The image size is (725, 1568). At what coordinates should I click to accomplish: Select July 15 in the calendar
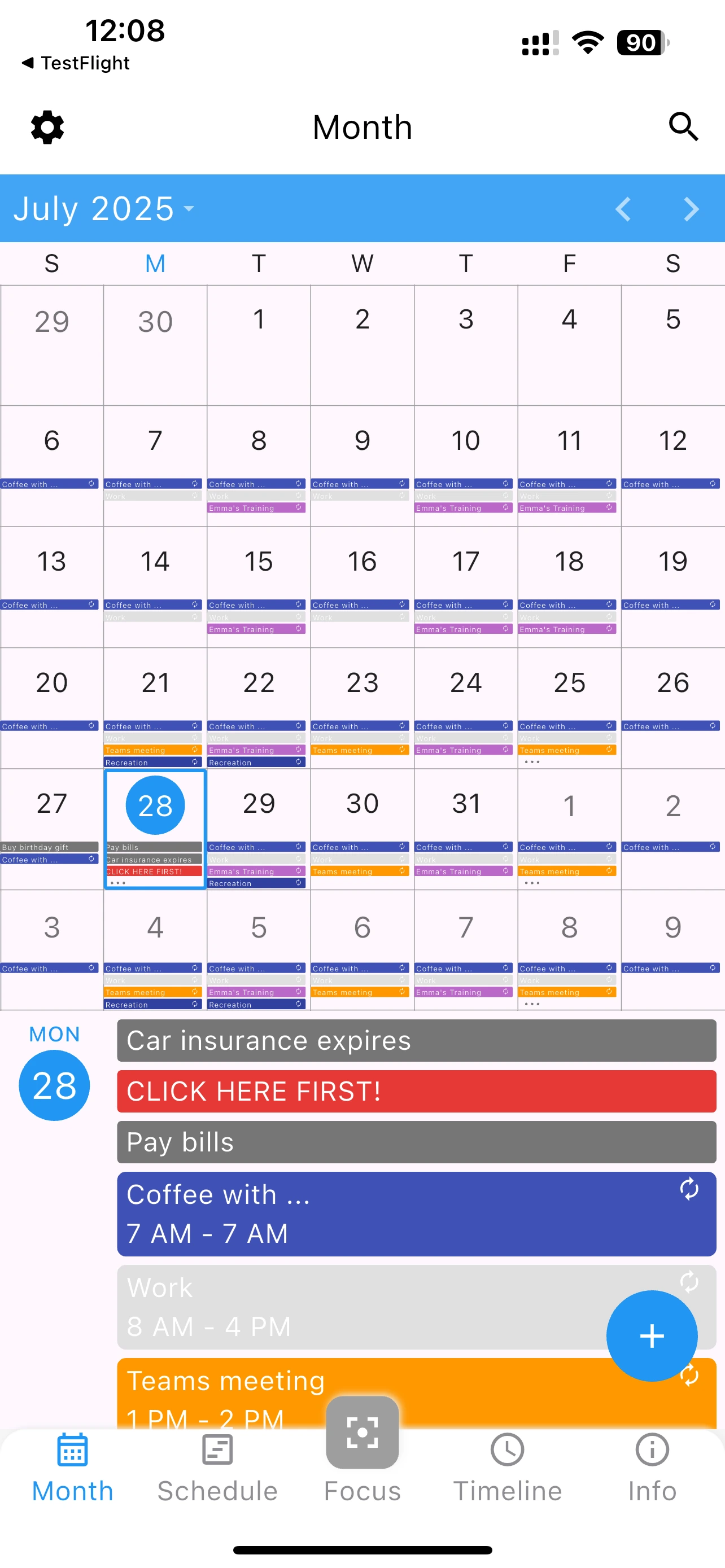click(259, 572)
